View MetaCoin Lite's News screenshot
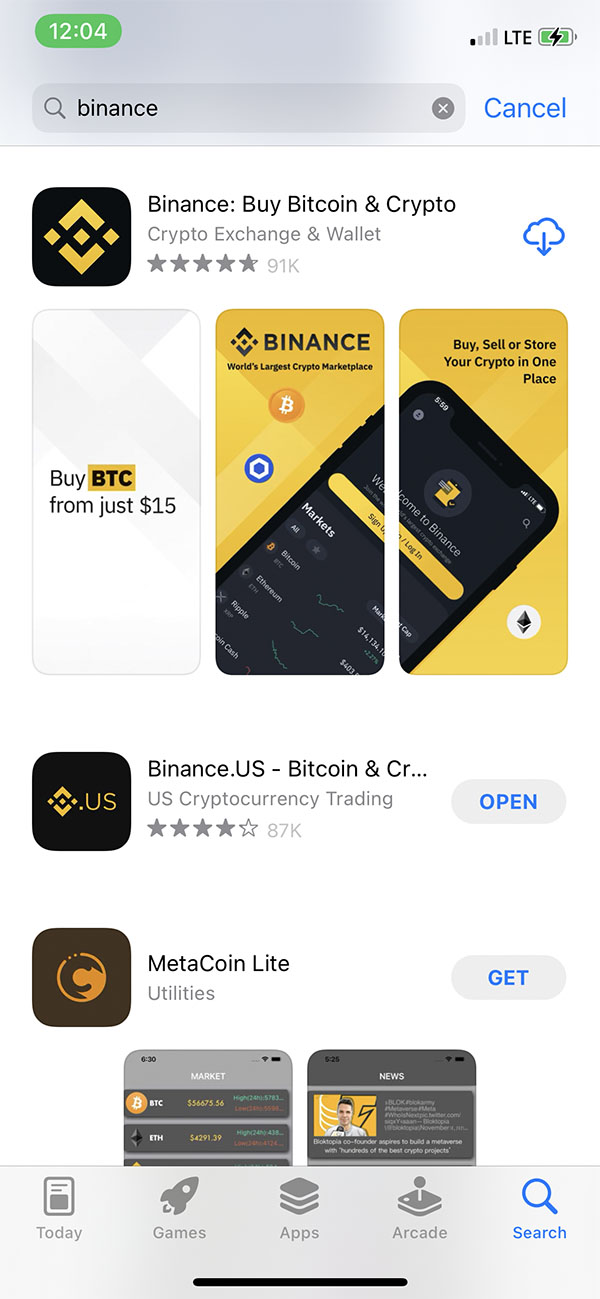600x1299 pixels. 391,1107
